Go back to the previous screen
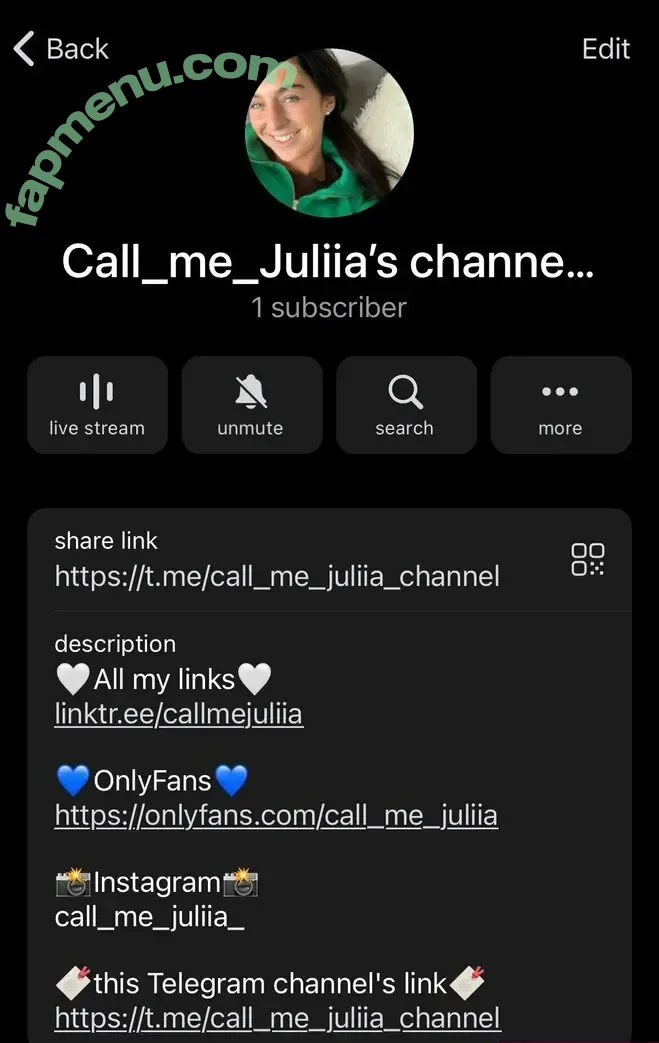Viewport: 659px width, 1043px height. (x=60, y=49)
